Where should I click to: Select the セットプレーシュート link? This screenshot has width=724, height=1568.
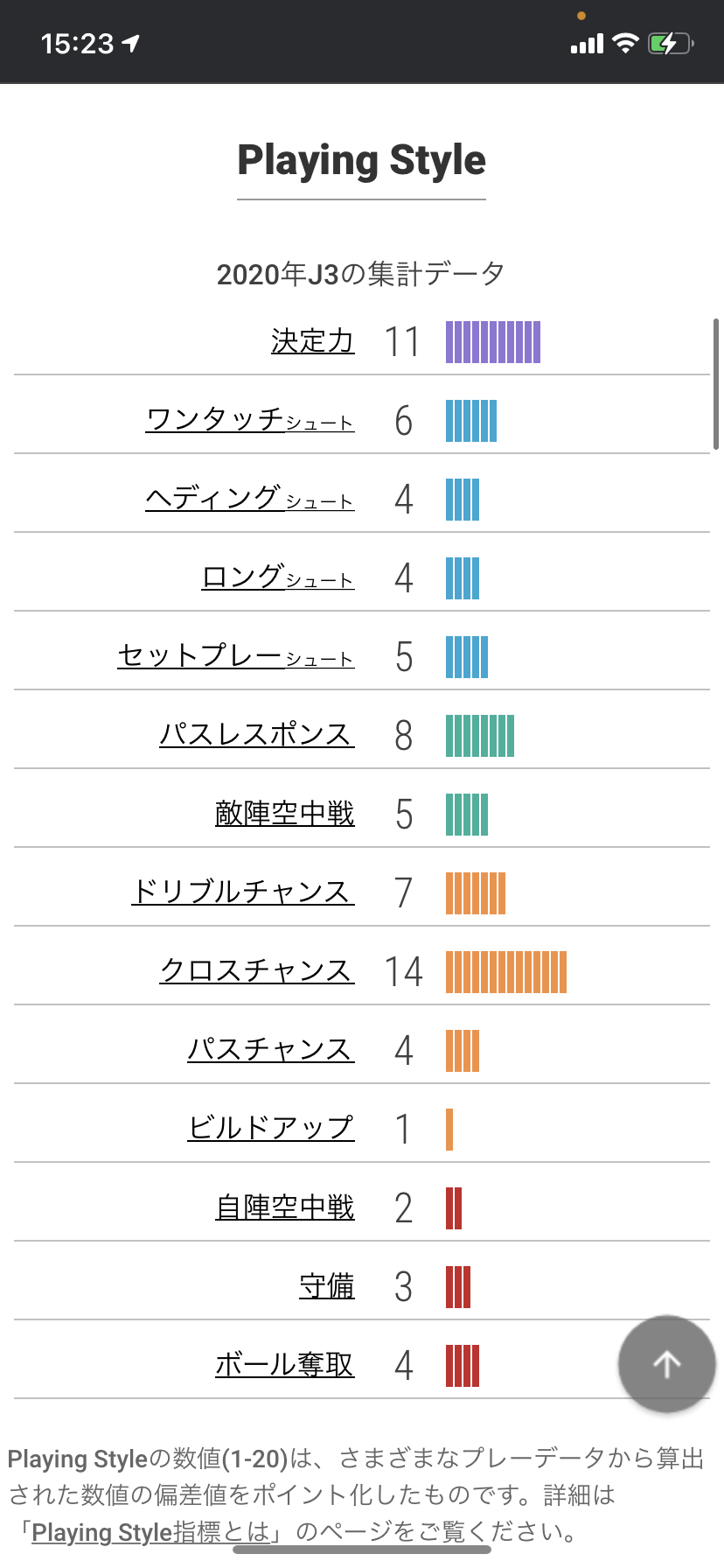tap(236, 656)
